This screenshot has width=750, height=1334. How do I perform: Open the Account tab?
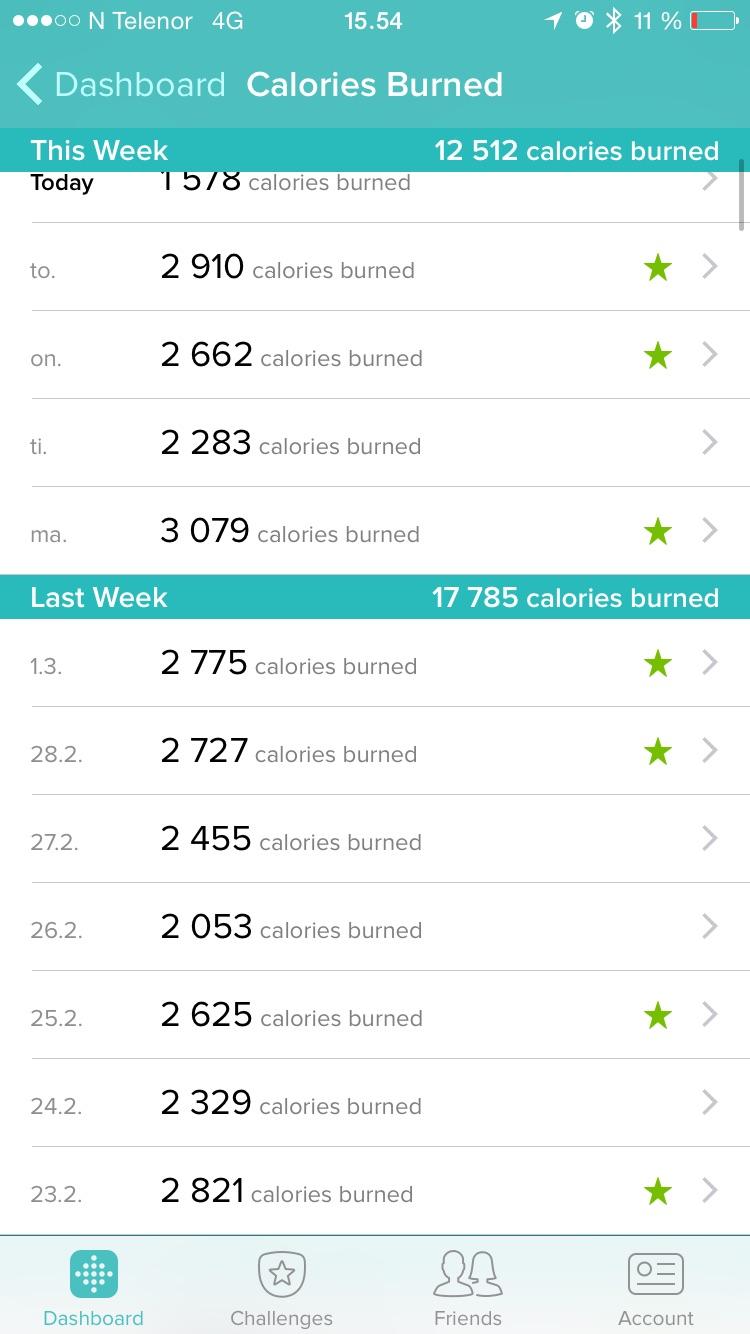656,1288
